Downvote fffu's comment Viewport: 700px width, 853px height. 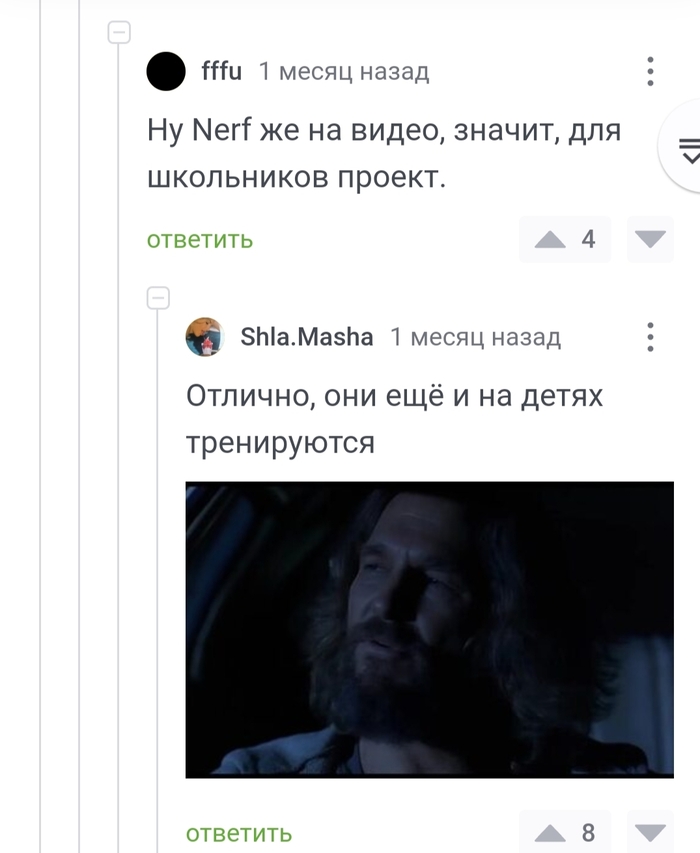point(650,240)
